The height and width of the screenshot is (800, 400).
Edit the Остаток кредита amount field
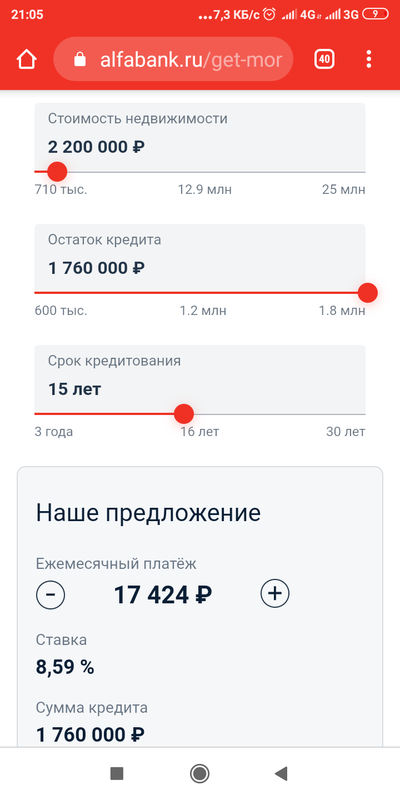click(200, 258)
